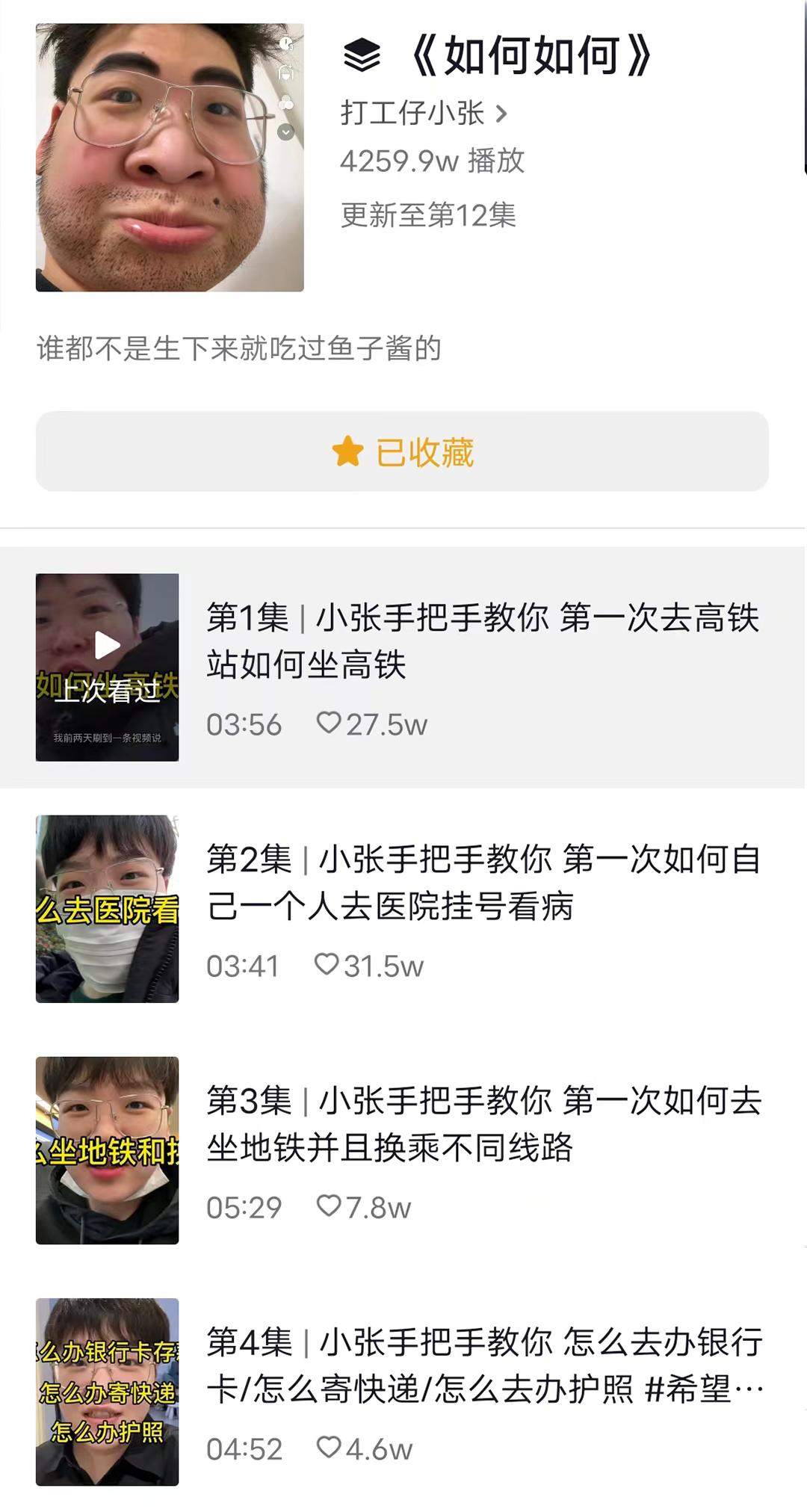Click the star icon inside the 已收藏 button
This screenshot has width=807, height=1512.
coord(347,452)
